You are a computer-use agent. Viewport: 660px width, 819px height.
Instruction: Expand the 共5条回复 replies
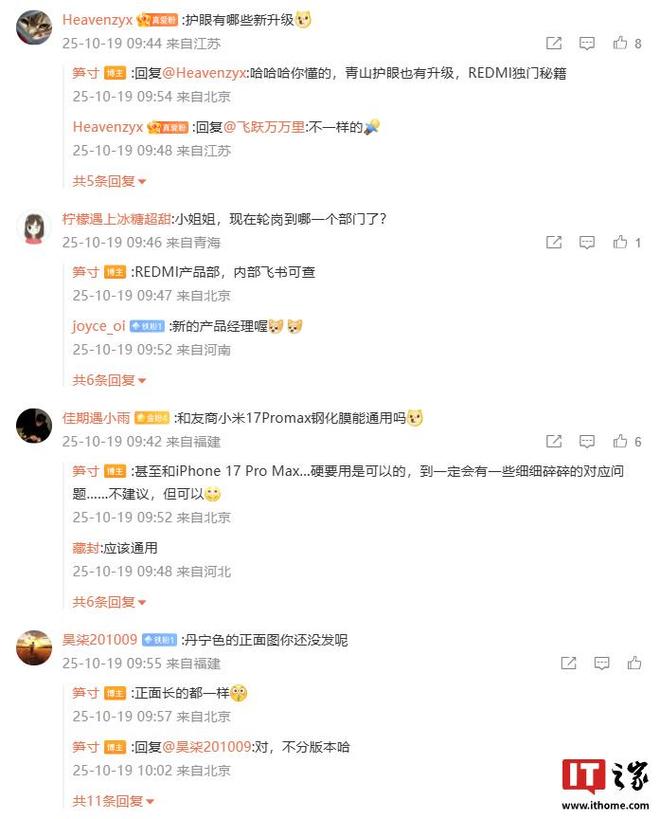coord(109,181)
